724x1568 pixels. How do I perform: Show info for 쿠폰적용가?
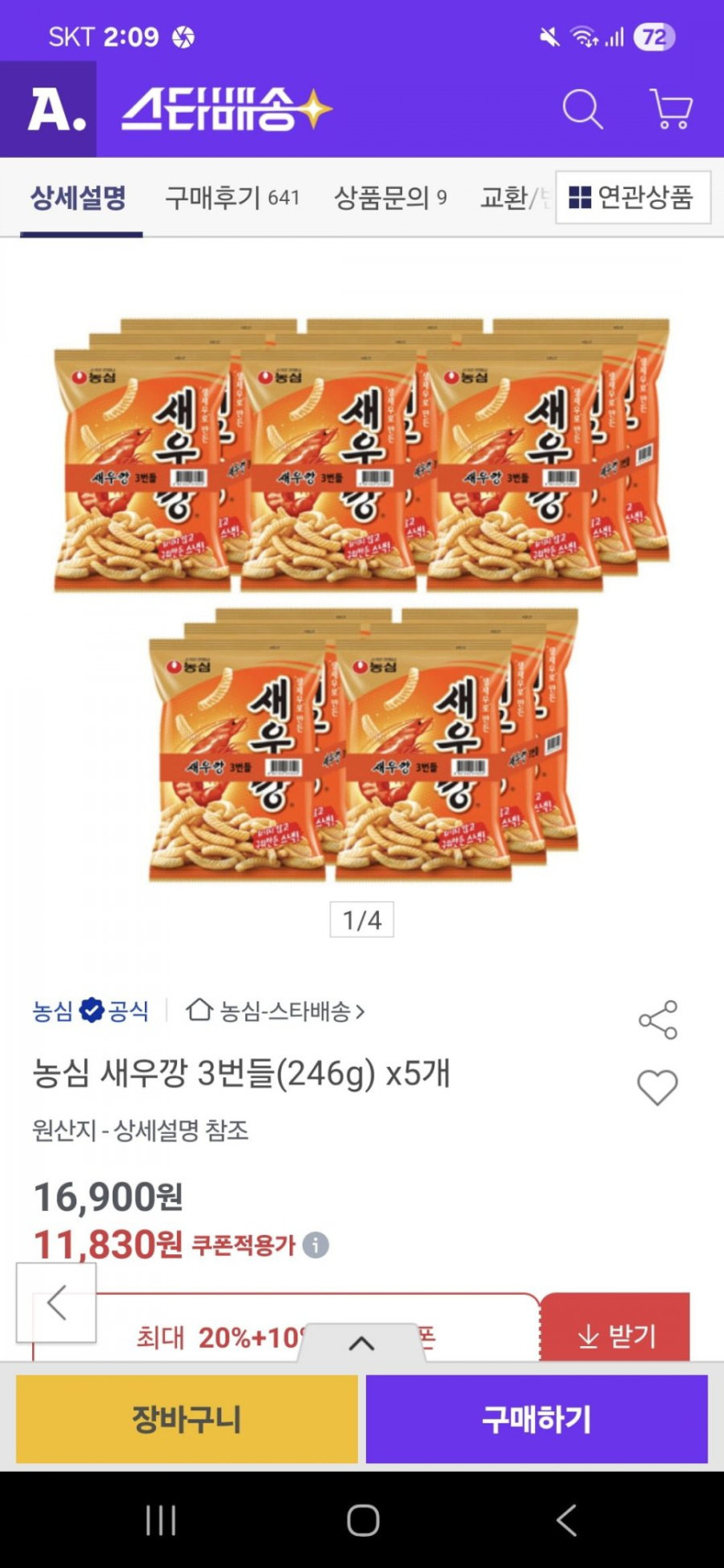[316, 1246]
